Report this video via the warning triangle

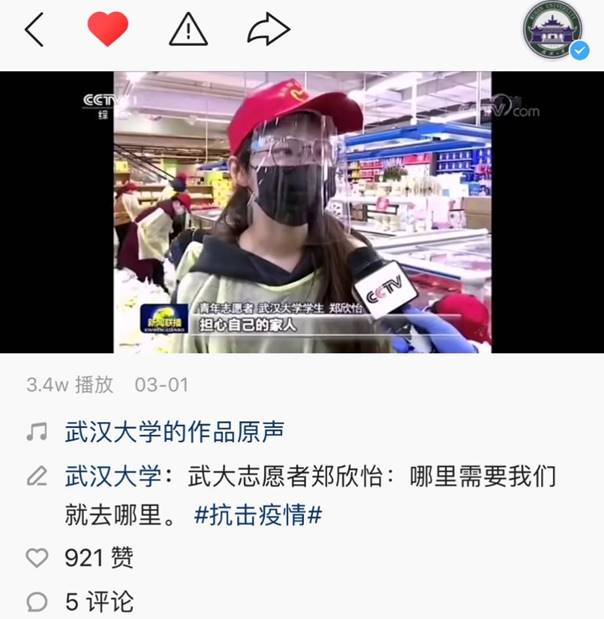pos(187,31)
